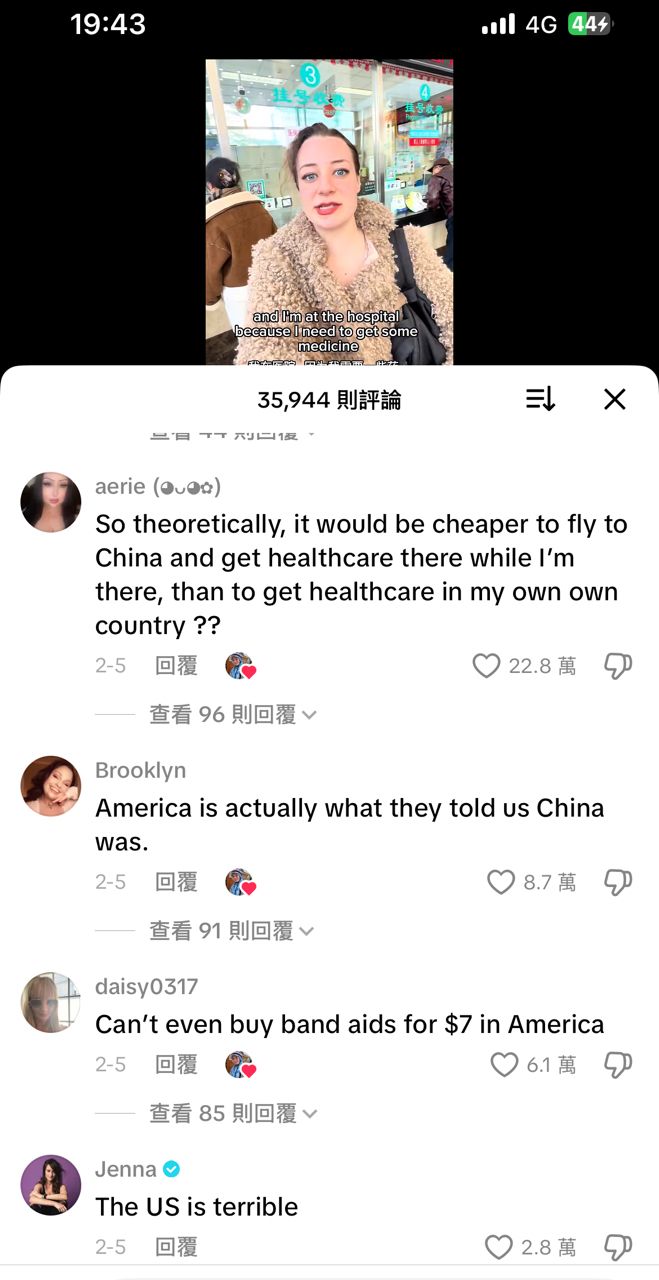Open the comment sort options
659x1280 pixels.
540,400
